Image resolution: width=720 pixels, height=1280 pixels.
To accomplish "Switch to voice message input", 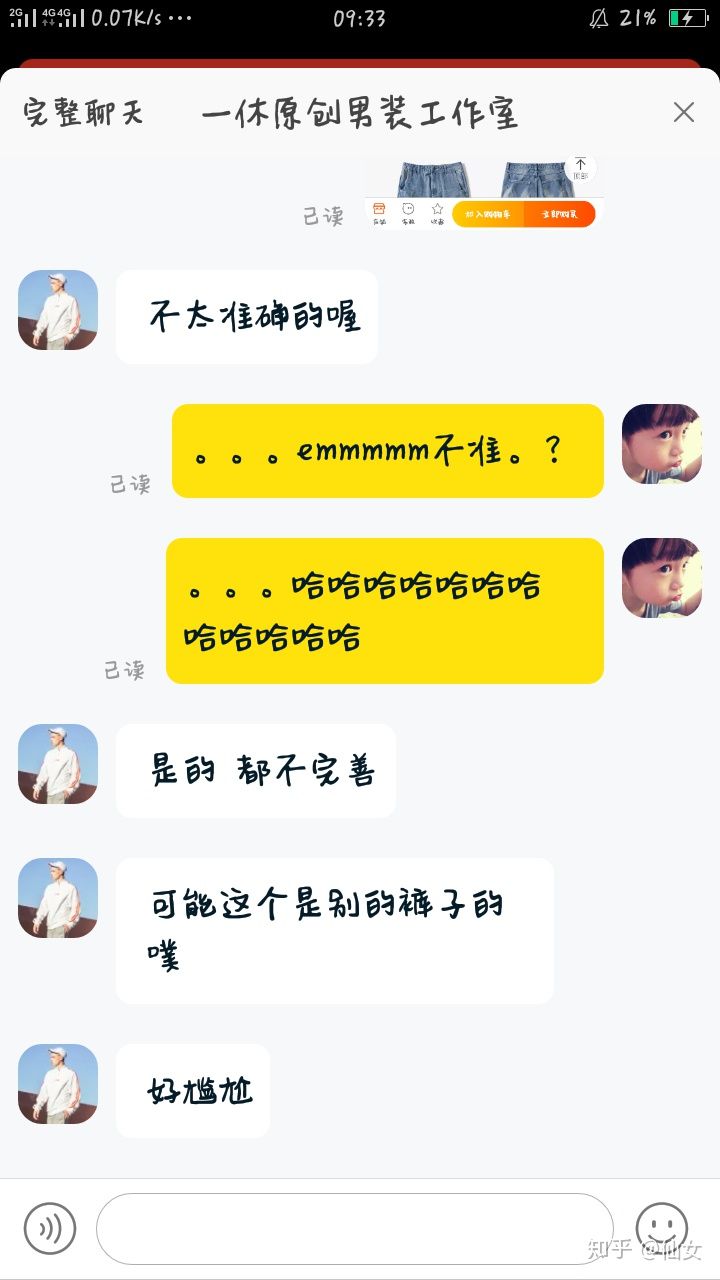I will [x=50, y=1228].
